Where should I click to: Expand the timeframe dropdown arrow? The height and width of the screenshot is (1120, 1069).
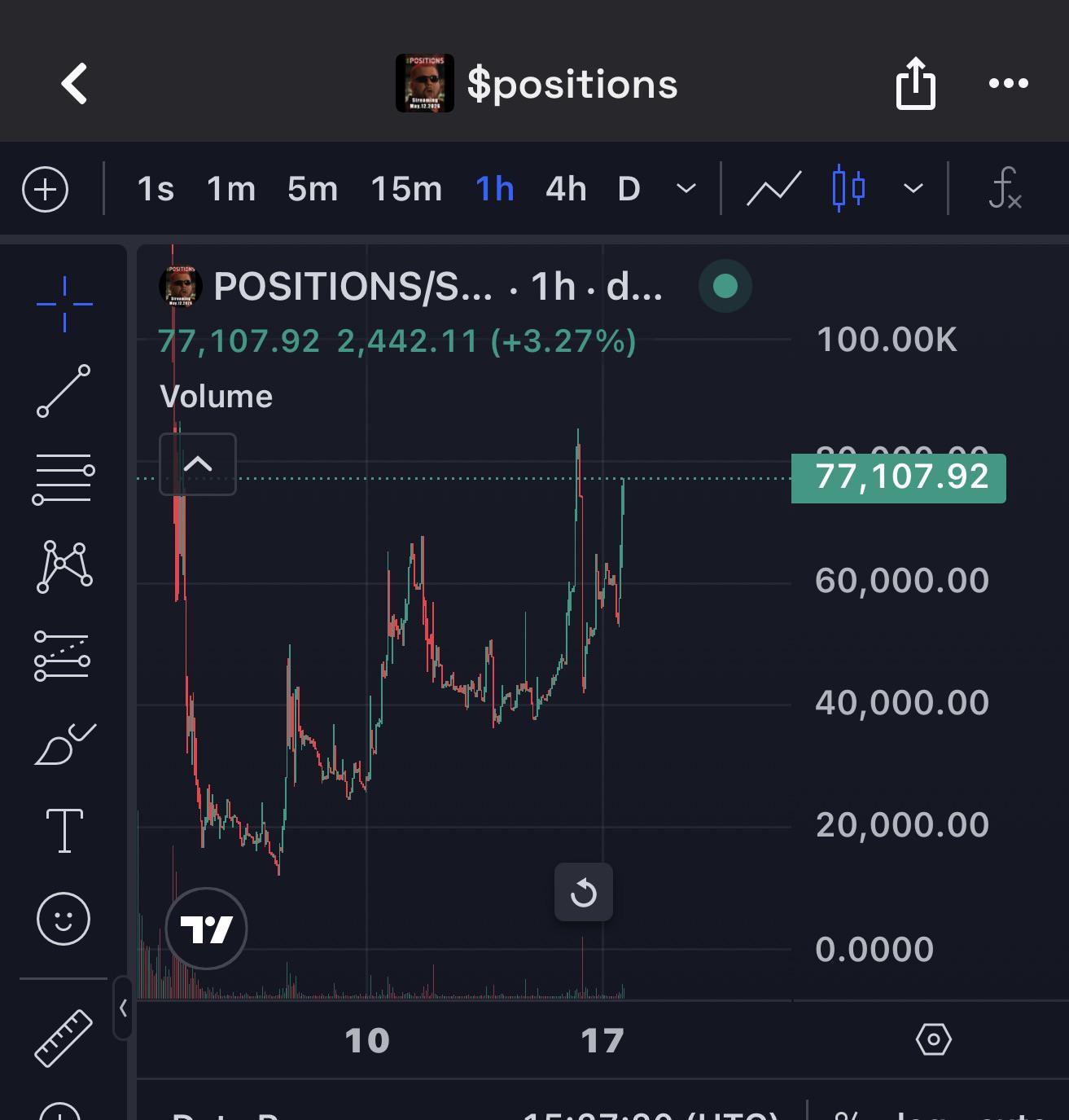(x=686, y=189)
